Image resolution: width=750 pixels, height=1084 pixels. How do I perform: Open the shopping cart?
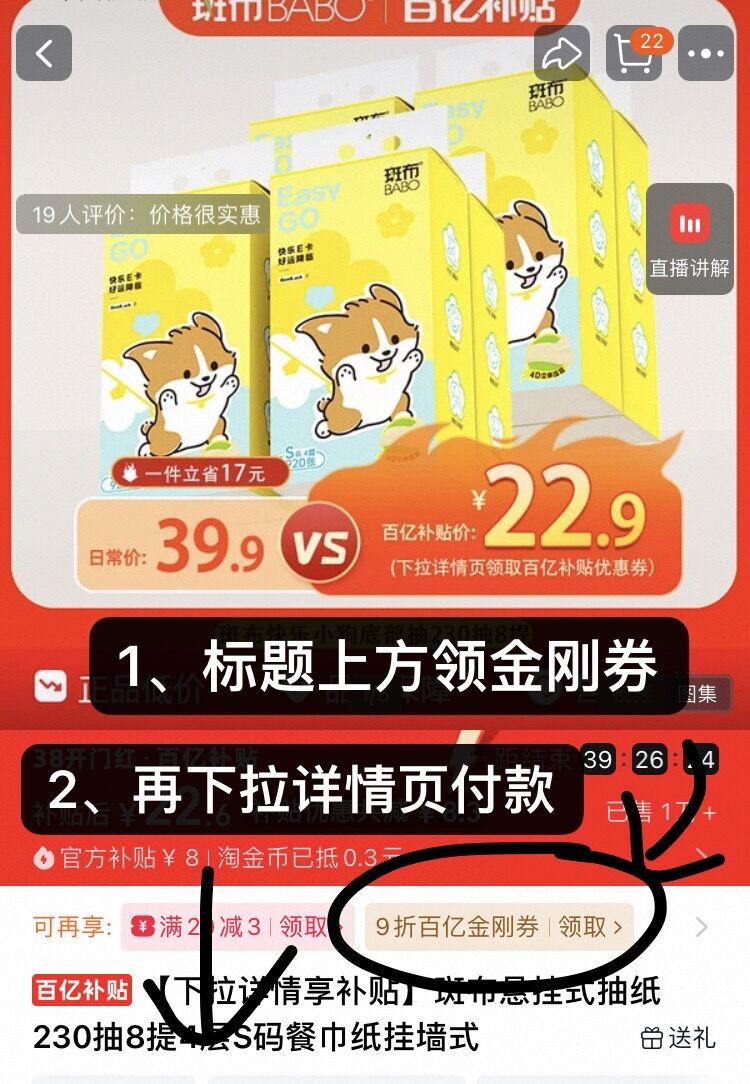634,53
